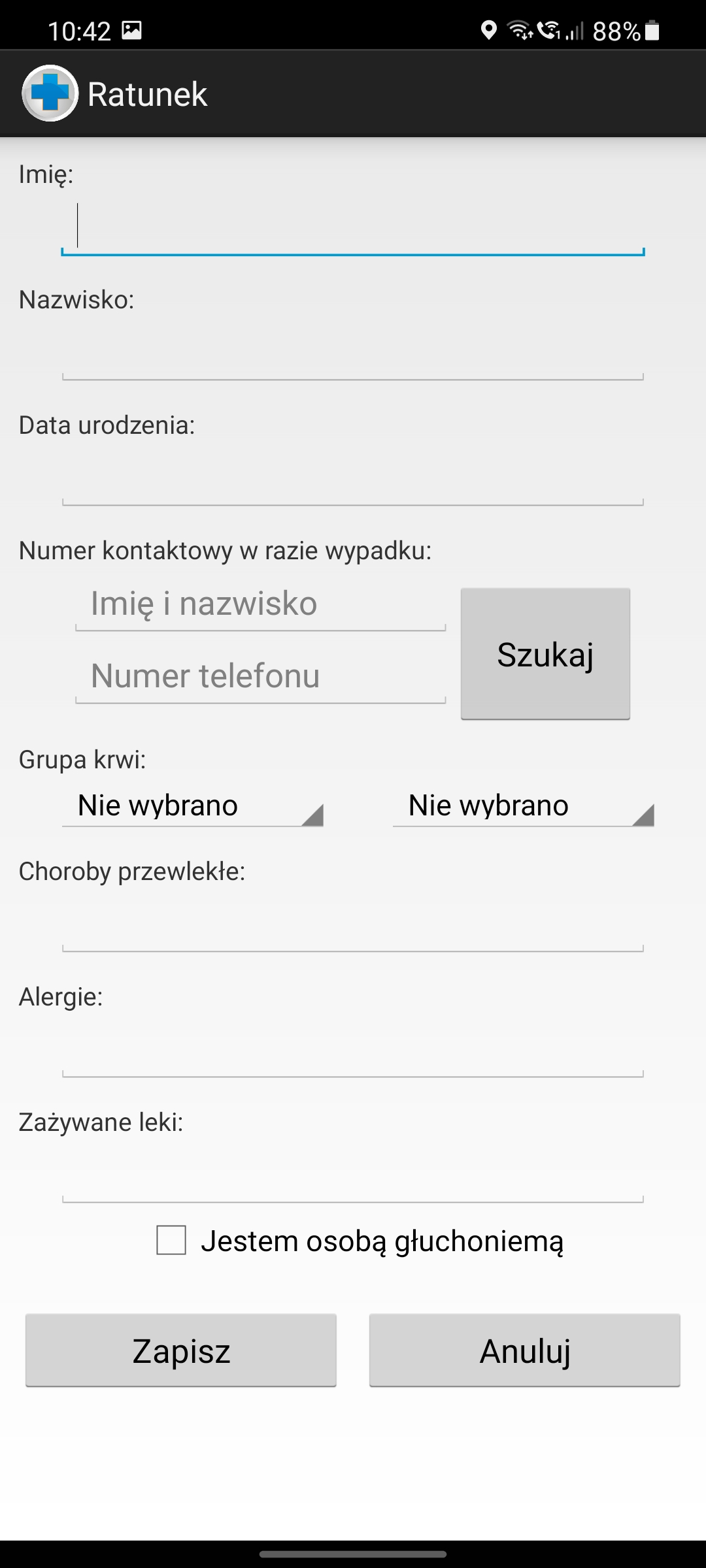Screen dimensions: 706x1568
Task: Tap the Szukaj button
Action: tap(545, 654)
